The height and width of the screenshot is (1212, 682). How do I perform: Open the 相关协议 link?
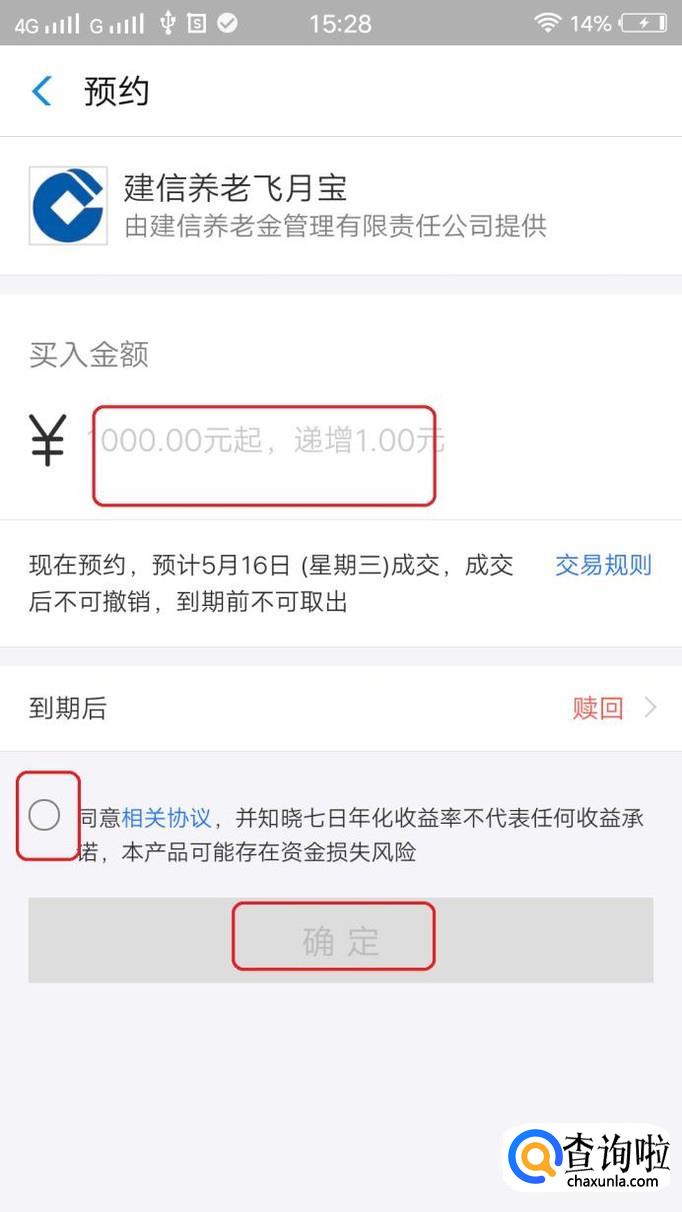[x=167, y=819]
